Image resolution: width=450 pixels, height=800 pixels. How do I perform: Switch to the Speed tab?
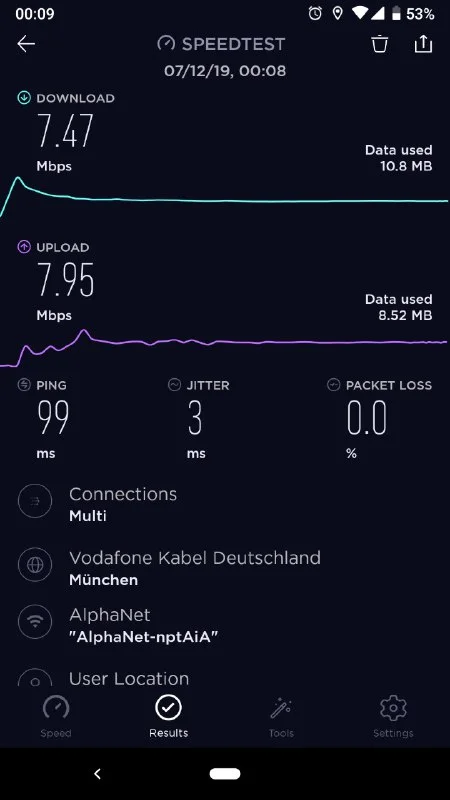[x=56, y=717]
